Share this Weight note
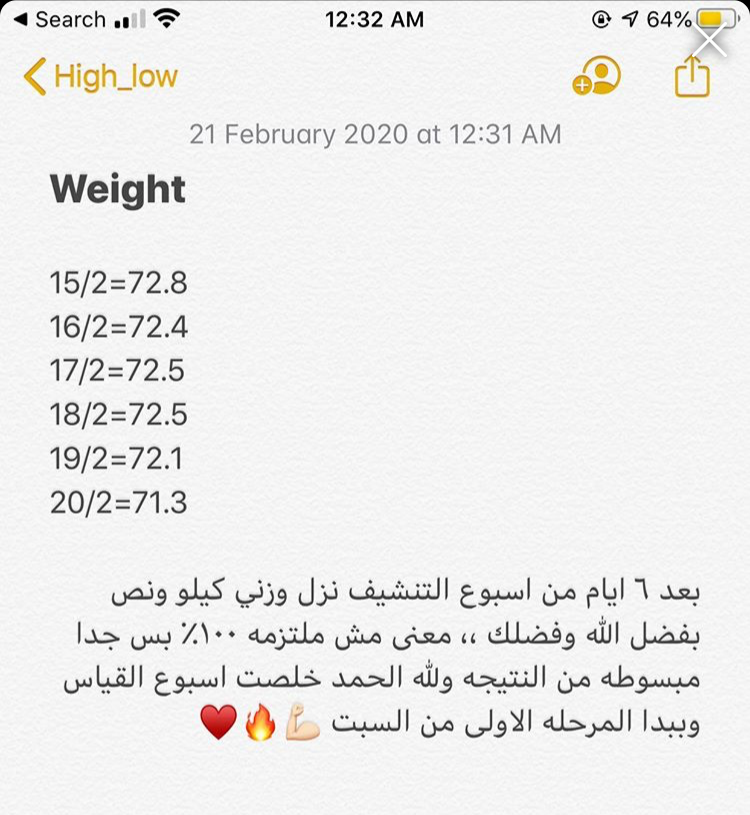Viewport: 750px width, 815px height. click(692, 77)
